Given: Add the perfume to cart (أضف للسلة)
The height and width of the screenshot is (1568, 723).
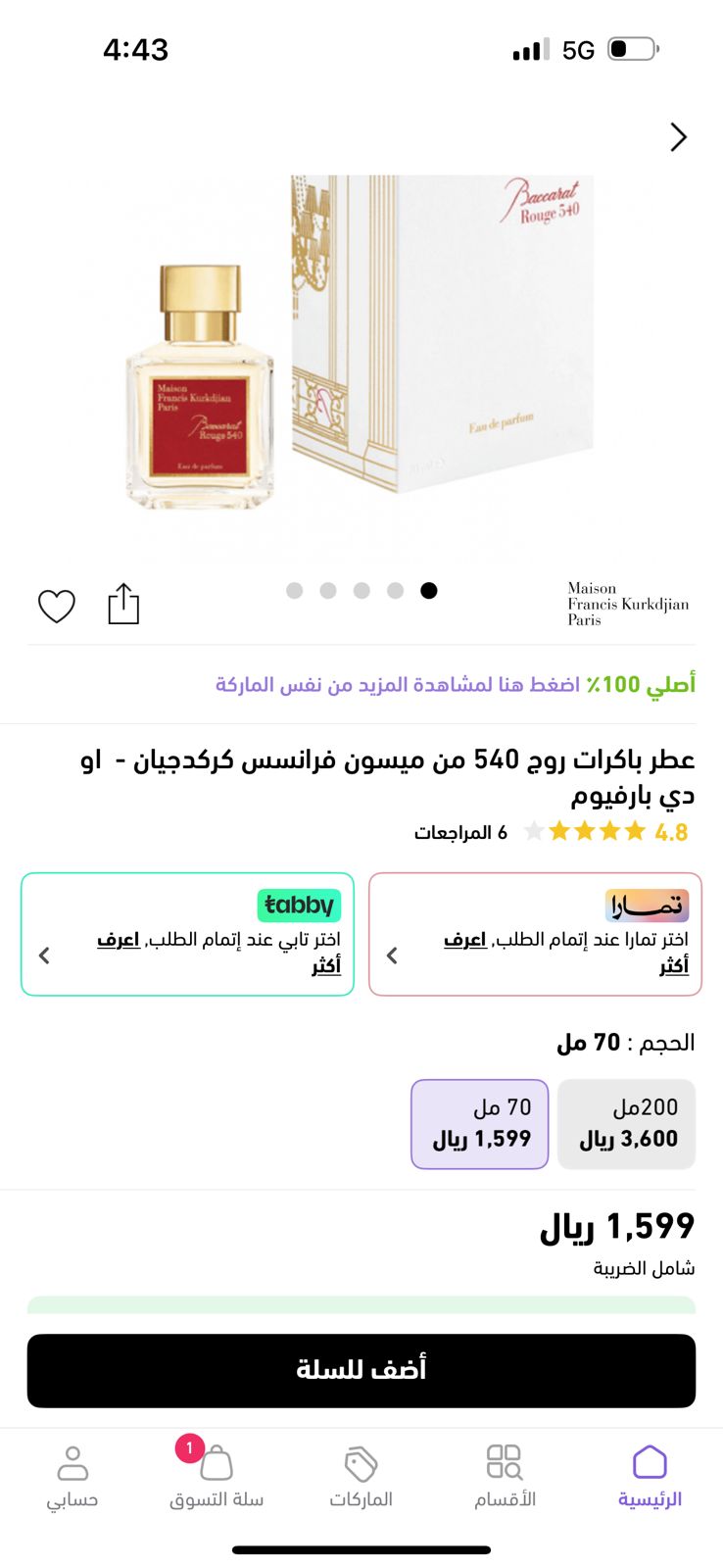Looking at the screenshot, I should click(x=361, y=1370).
